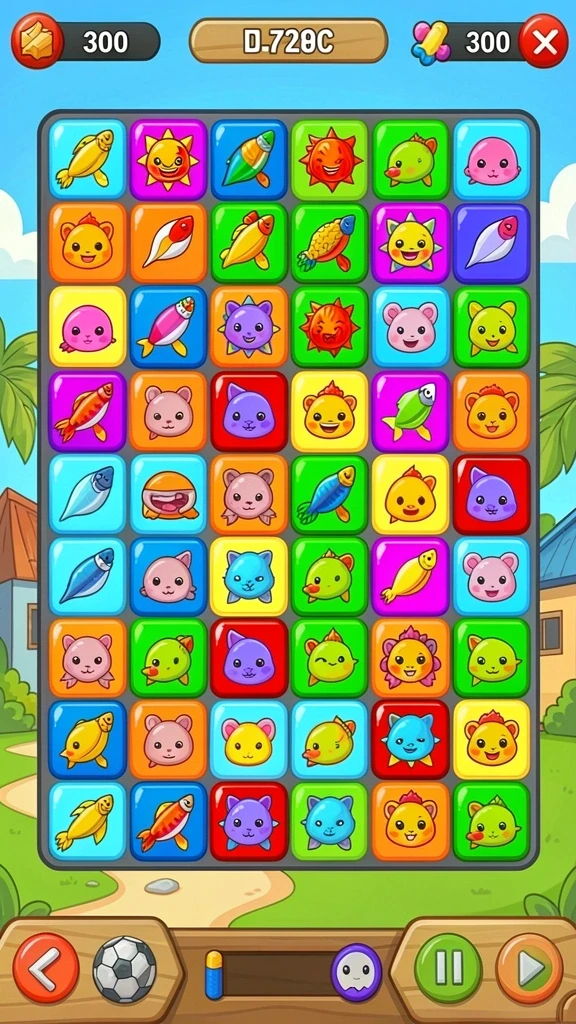The height and width of the screenshot is (1024, 576).
Task: Tap the blue cat on the yellow tile
Action: point(249,577)
